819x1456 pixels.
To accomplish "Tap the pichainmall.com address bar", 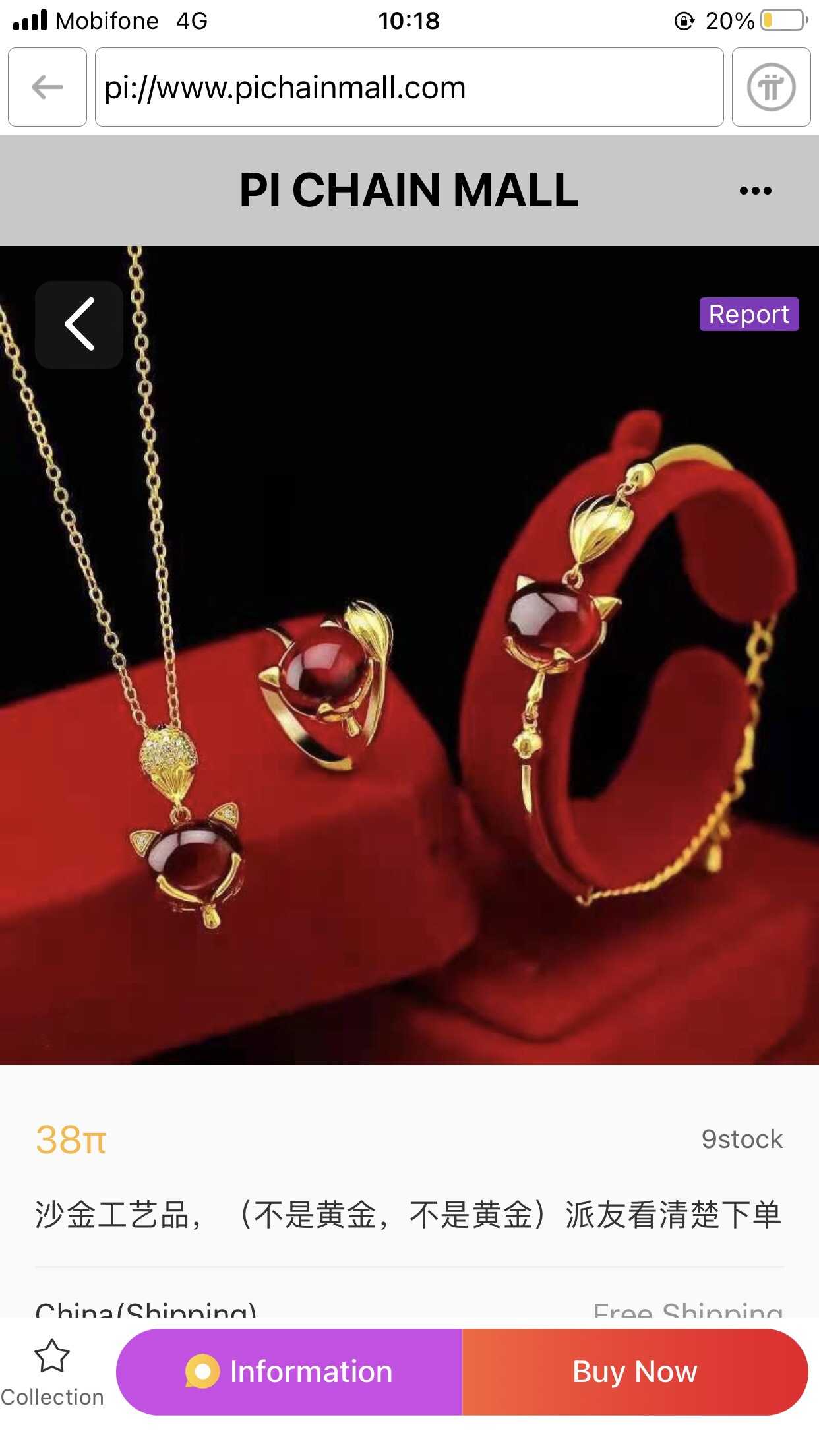I will 409,87.
